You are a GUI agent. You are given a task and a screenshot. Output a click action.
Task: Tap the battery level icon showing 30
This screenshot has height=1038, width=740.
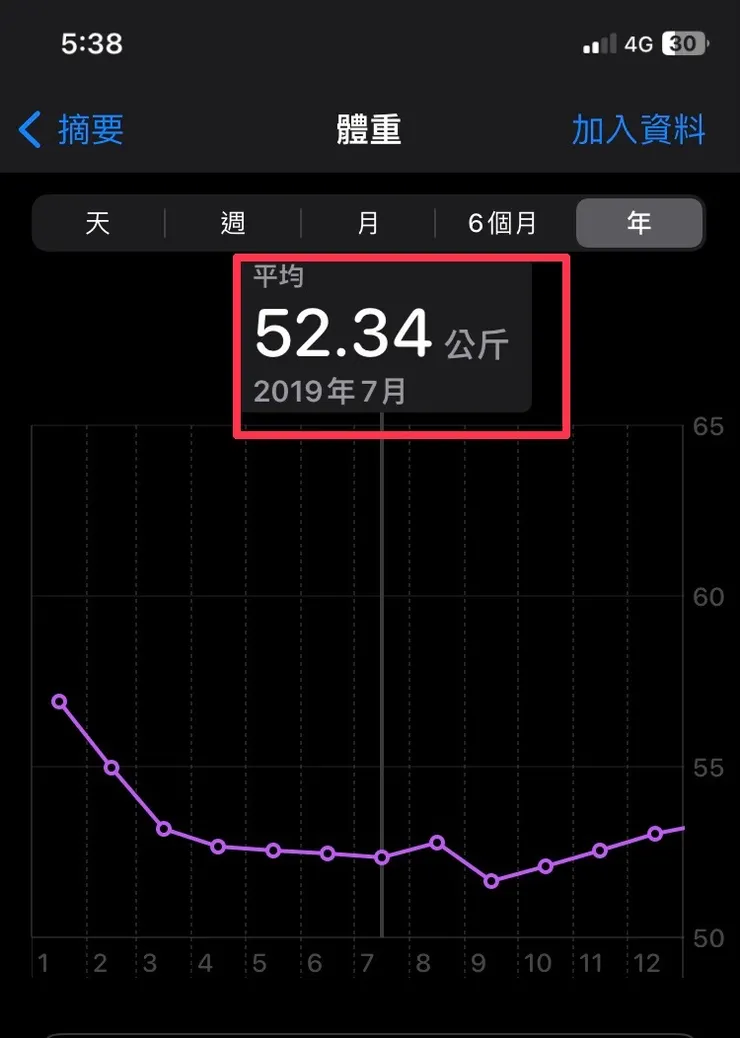click(686, 43)
